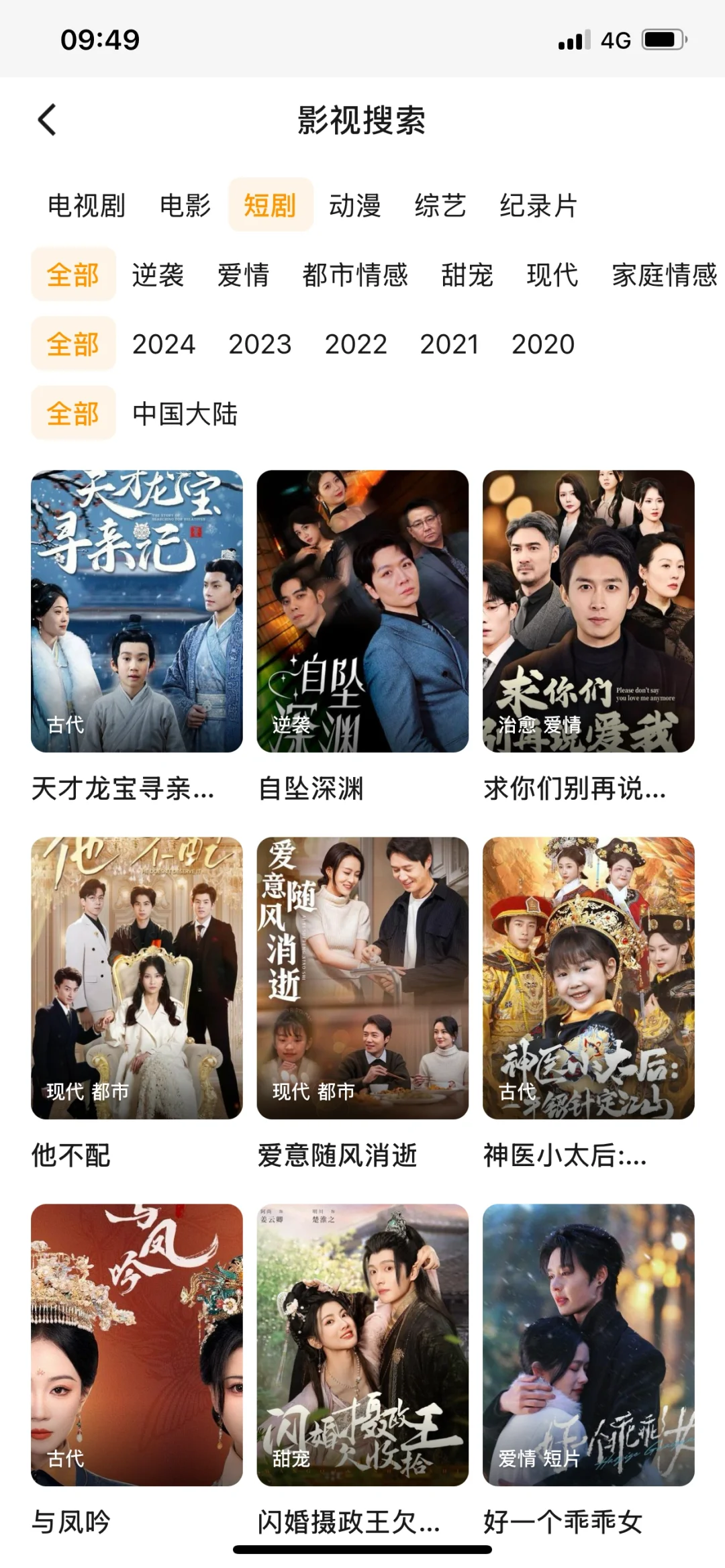Select year 2022 filter

click(x=356, y=345)
